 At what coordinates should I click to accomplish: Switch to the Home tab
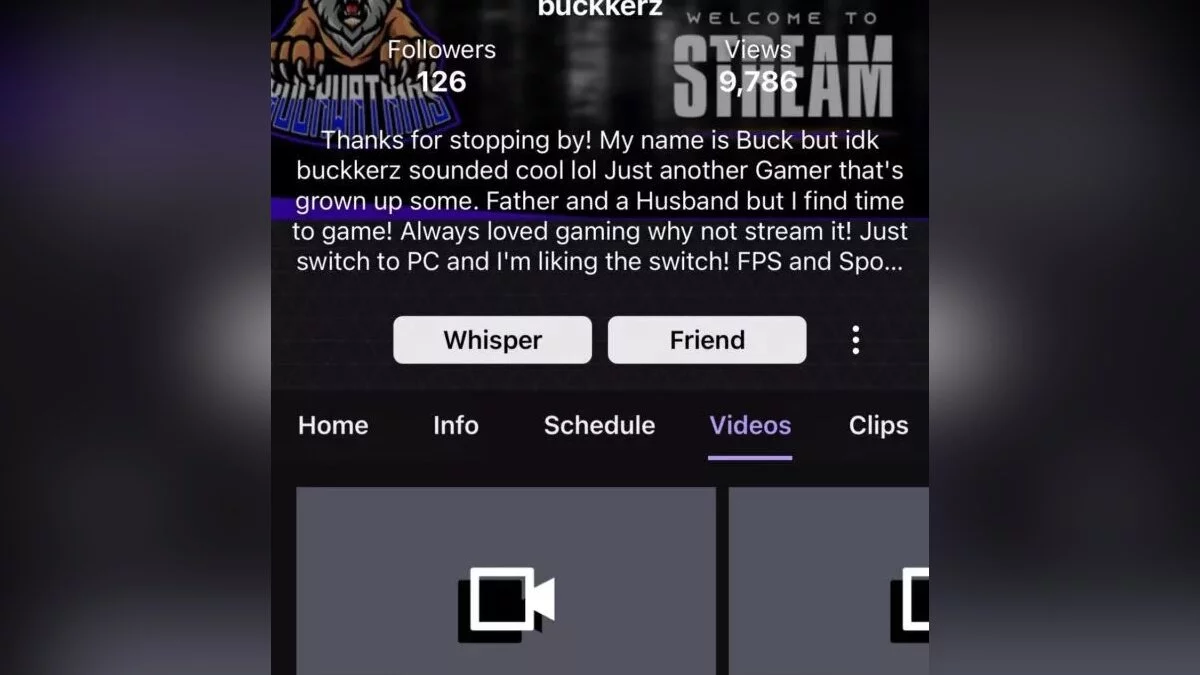333,425
